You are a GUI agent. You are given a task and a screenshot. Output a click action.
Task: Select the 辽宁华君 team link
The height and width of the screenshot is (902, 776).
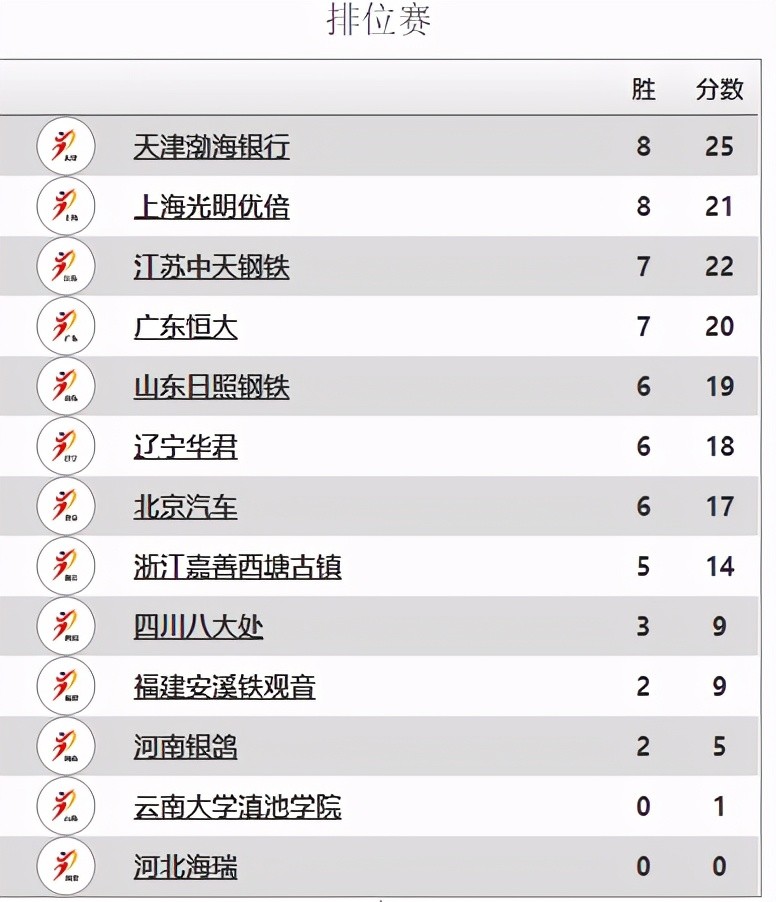coord(185,447)
